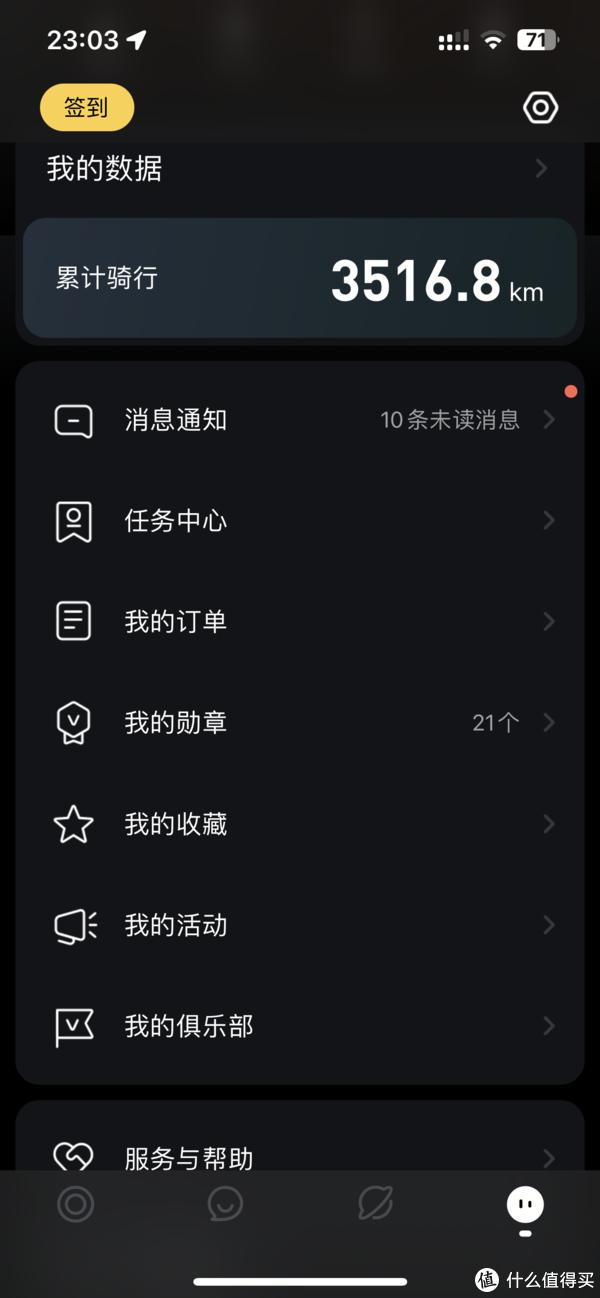The width and height of the screenshot is (600, 1298).
Task: Switch to the planet discover tab
Action: pos(375,1203)
